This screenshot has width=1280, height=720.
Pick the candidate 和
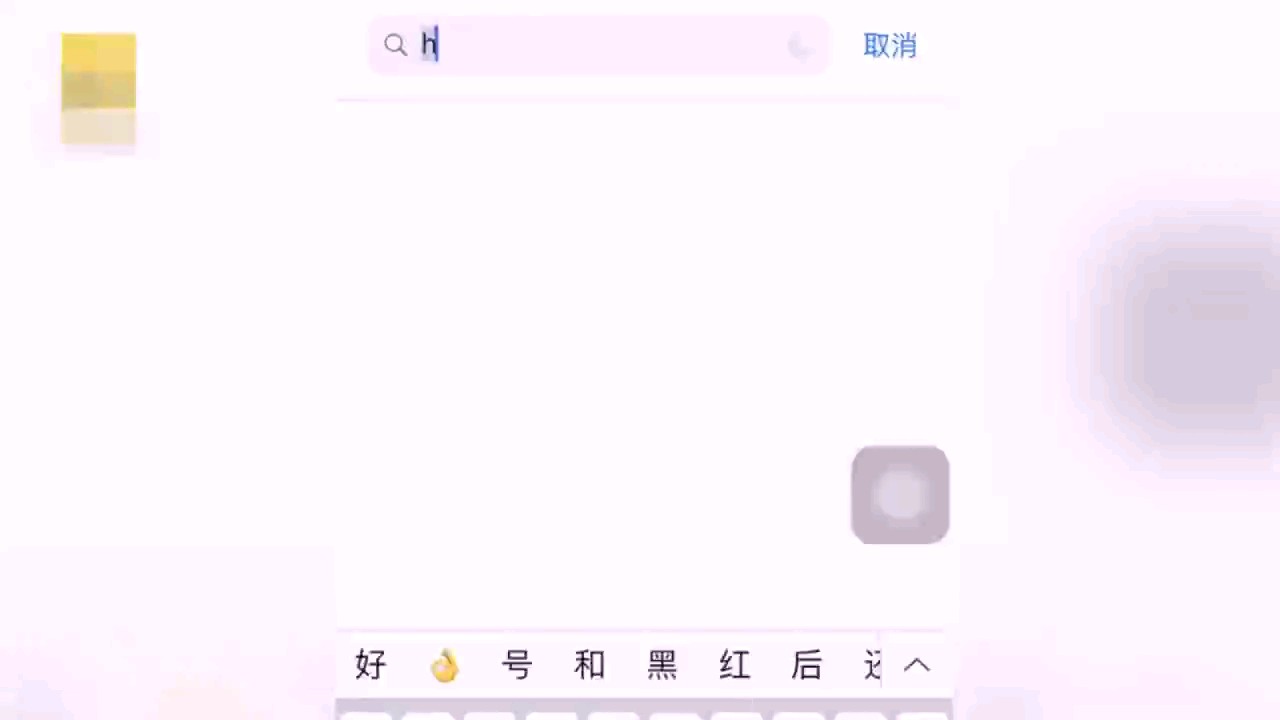click(x=589, y=665)
